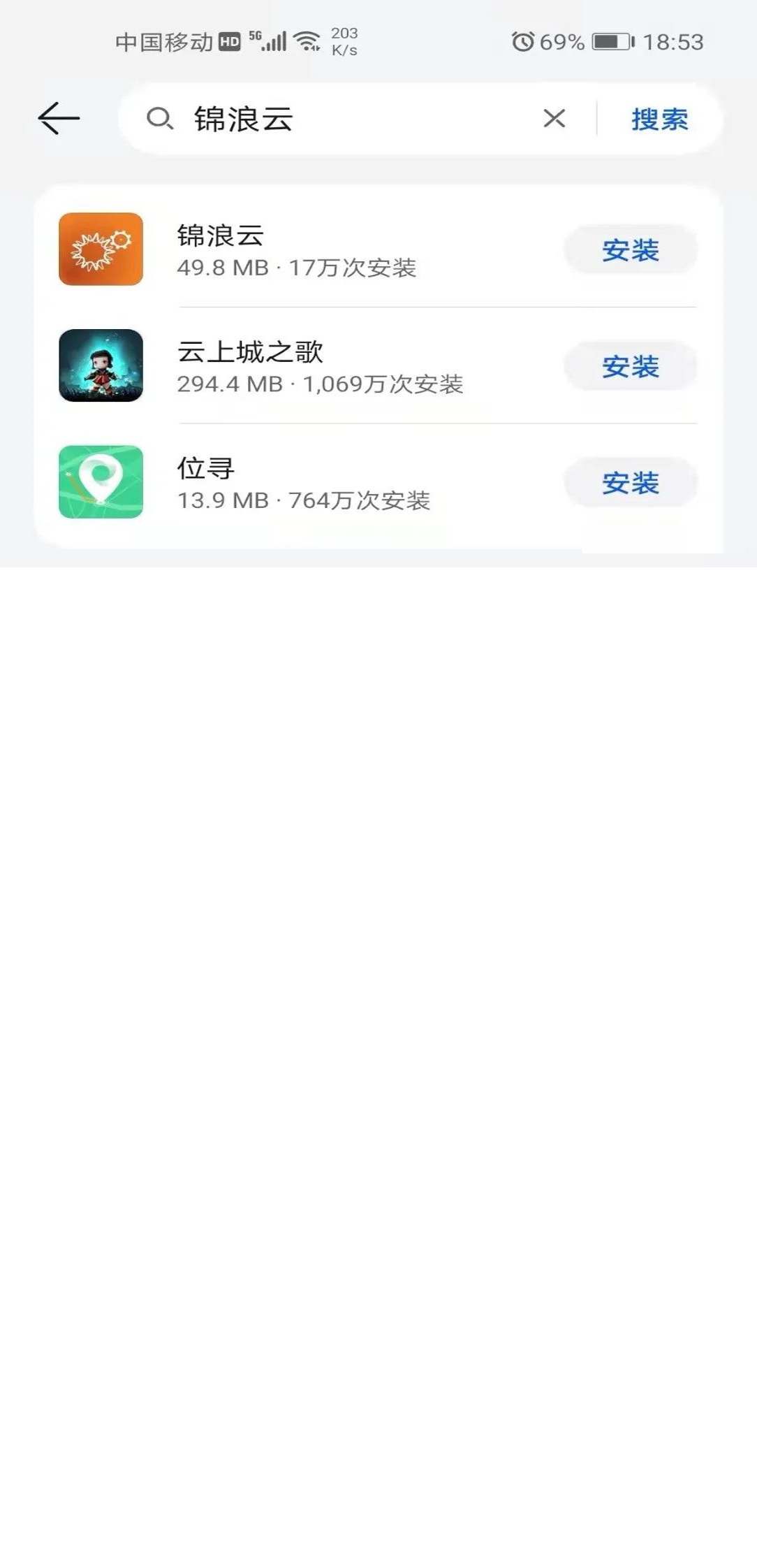Install the 锦浪云 app
The height and width of the screenshot is (1568, 757).
click(x=630, y=250)
